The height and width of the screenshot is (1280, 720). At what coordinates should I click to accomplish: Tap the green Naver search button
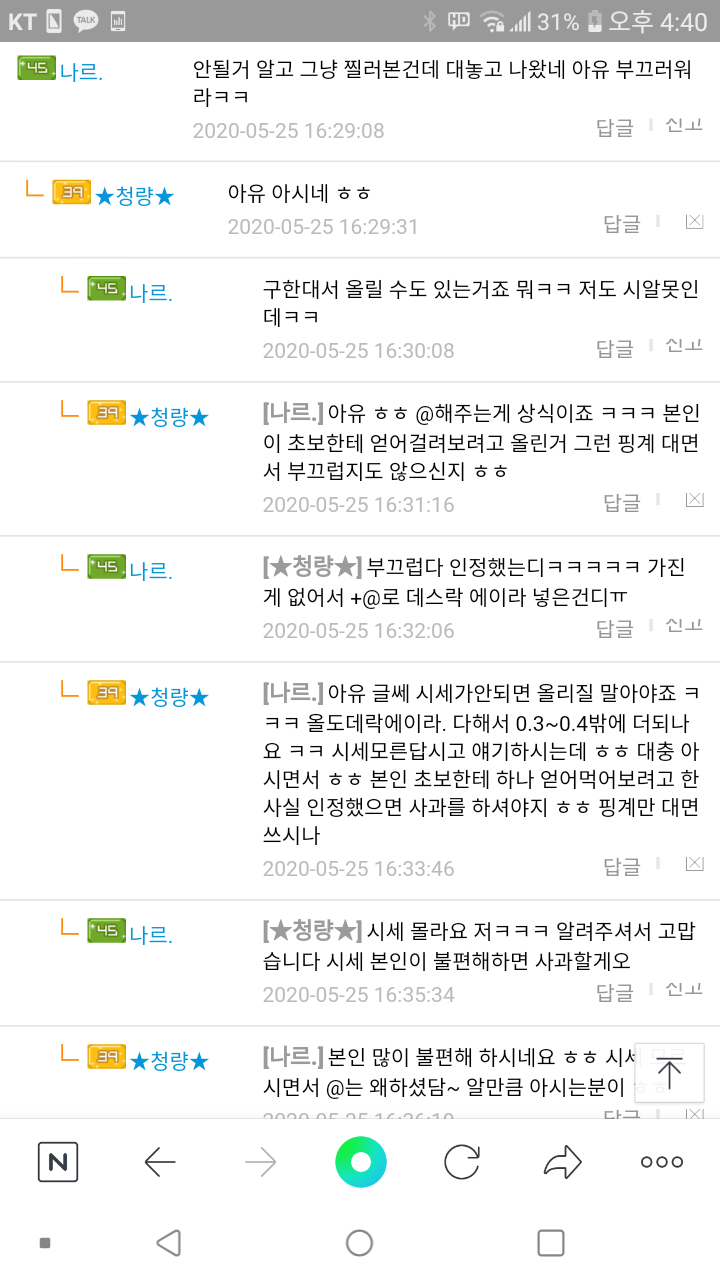coord(360,1162)
